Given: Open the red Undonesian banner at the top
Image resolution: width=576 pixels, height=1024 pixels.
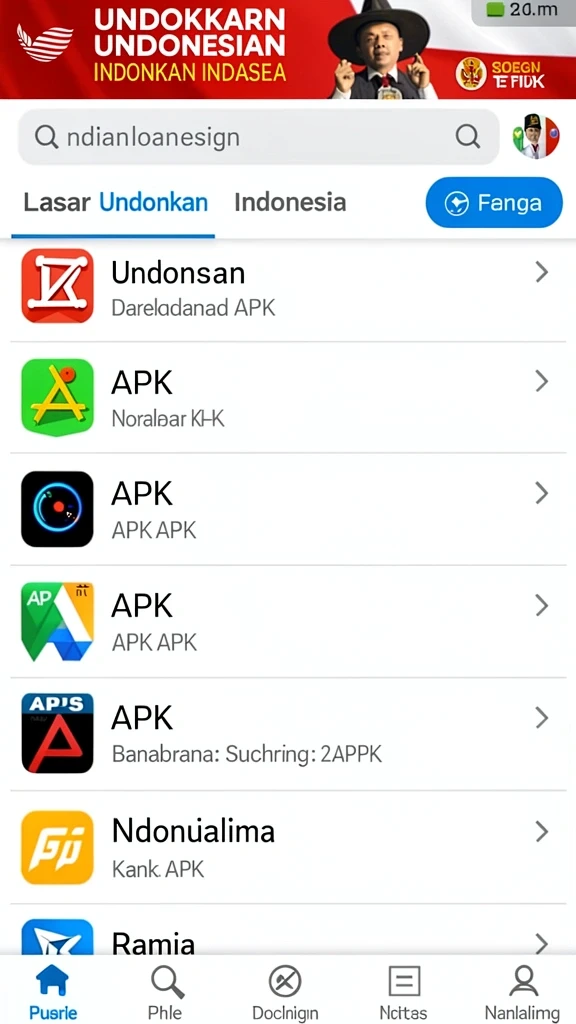Looking at the screenshot, I should click(288, 50).
